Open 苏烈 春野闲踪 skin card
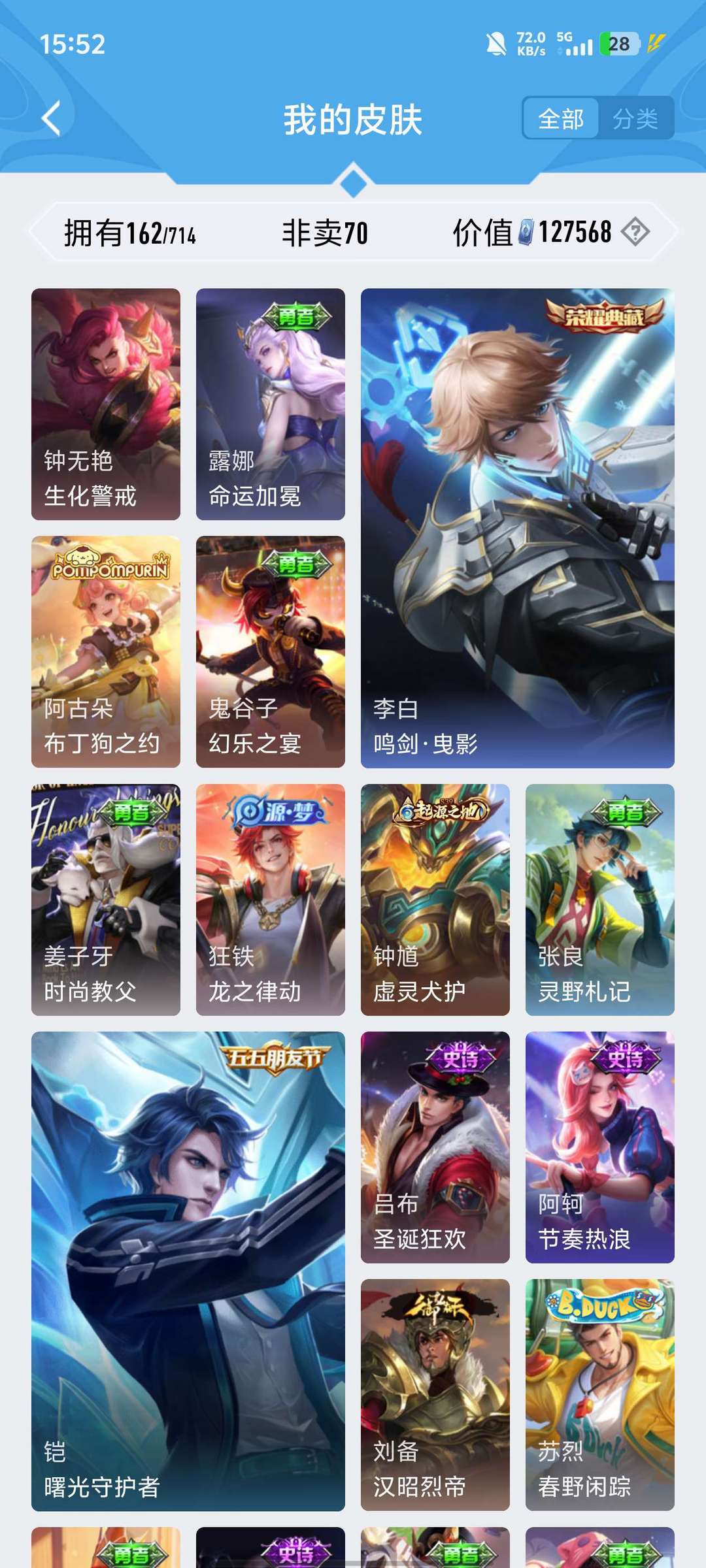 point(600,1395)
